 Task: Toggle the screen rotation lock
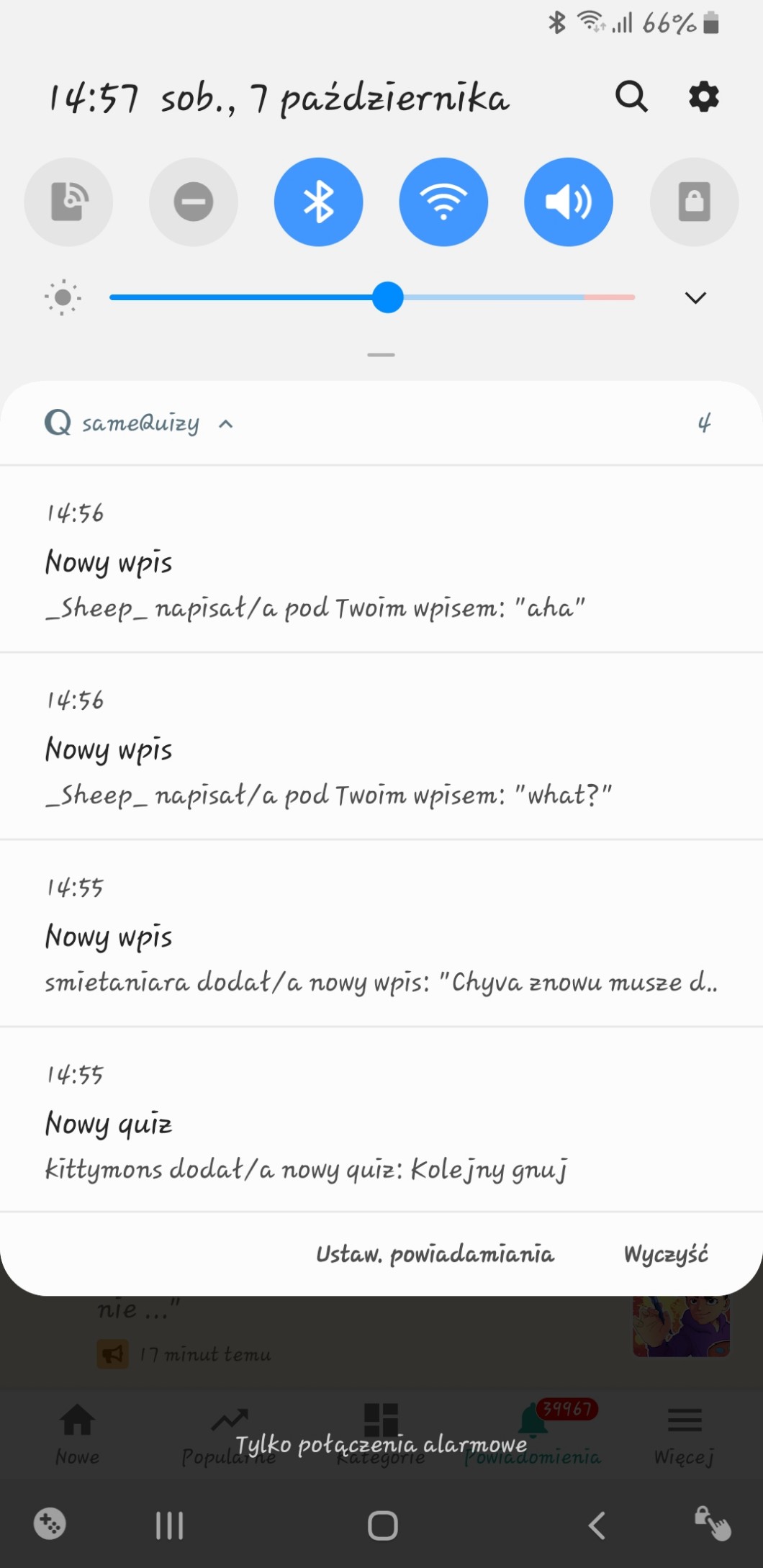(694, 202)
